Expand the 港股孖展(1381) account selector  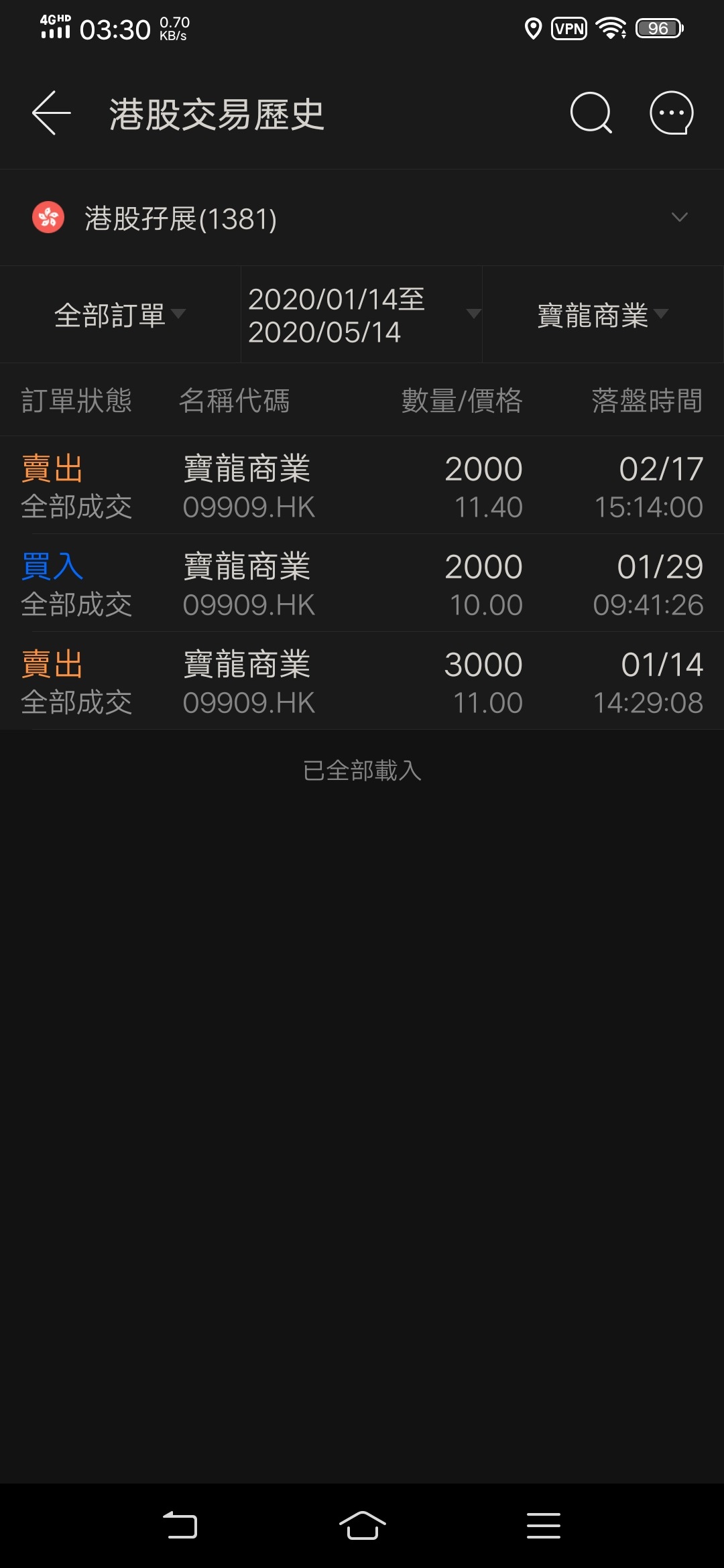point(362,217)
